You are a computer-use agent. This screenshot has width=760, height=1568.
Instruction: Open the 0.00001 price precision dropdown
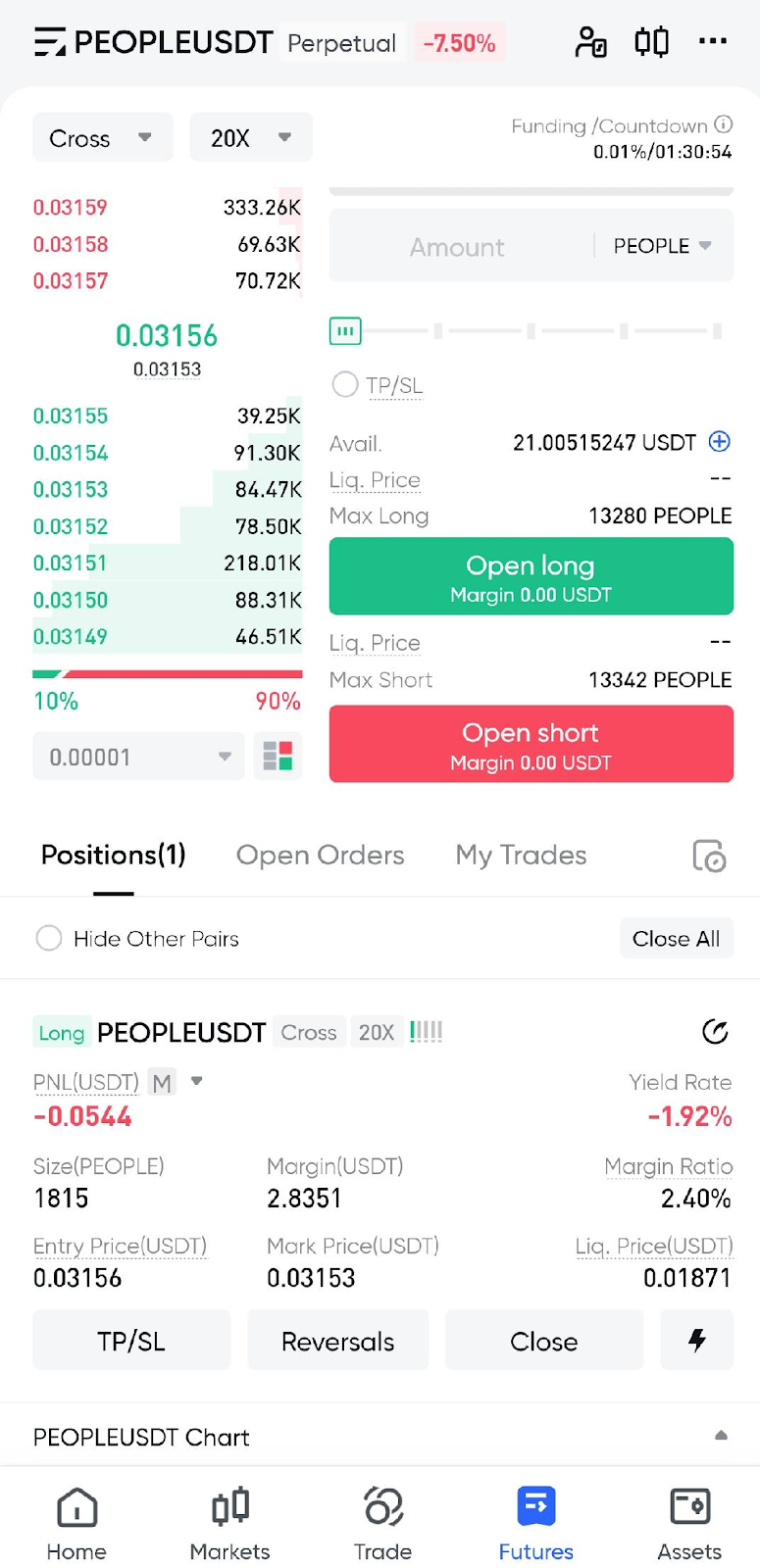click(x=138, y=758)
